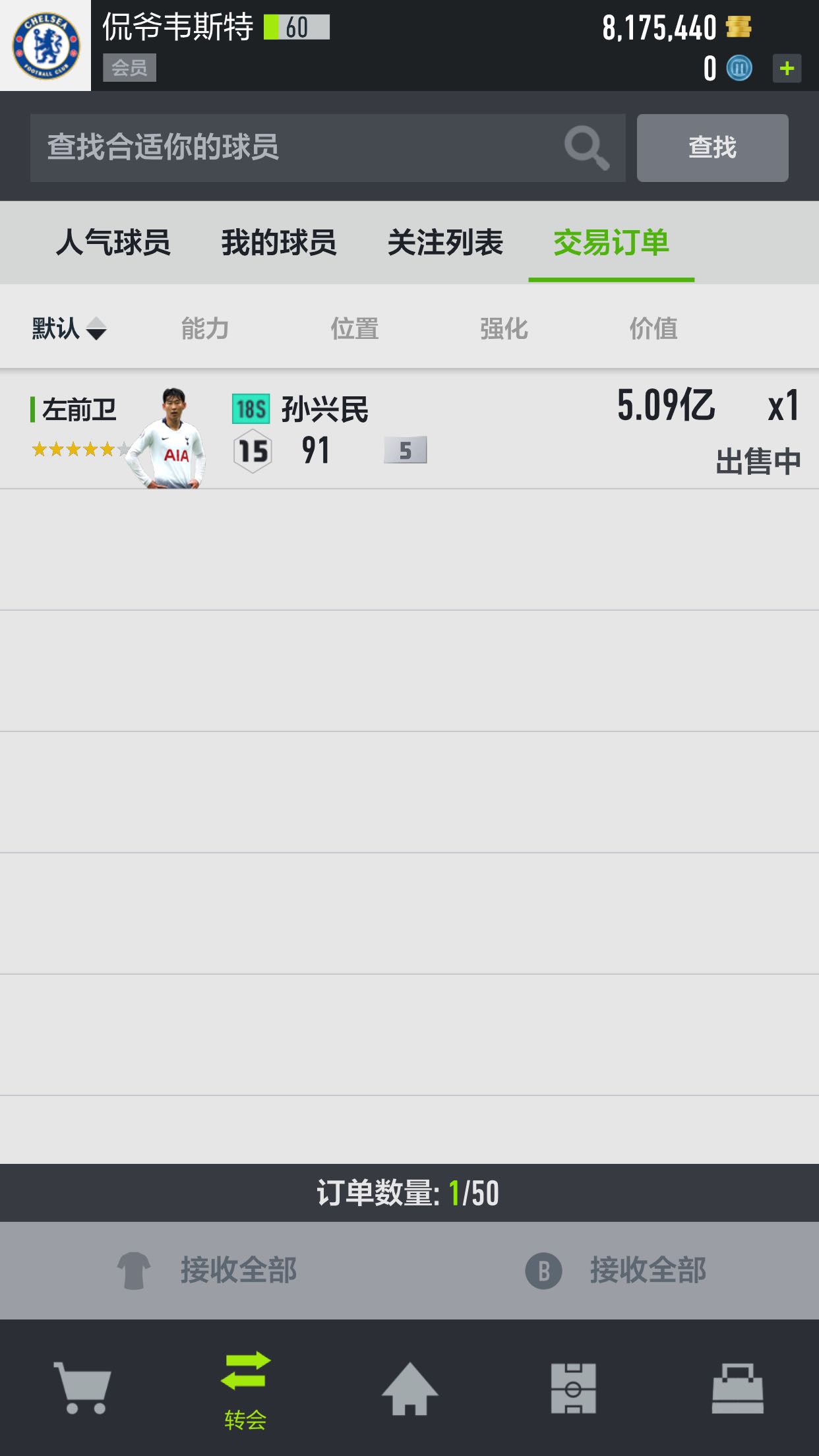Screen dimensions: 819x1456
Task: Sort the list by 强化
Action: 504,328
